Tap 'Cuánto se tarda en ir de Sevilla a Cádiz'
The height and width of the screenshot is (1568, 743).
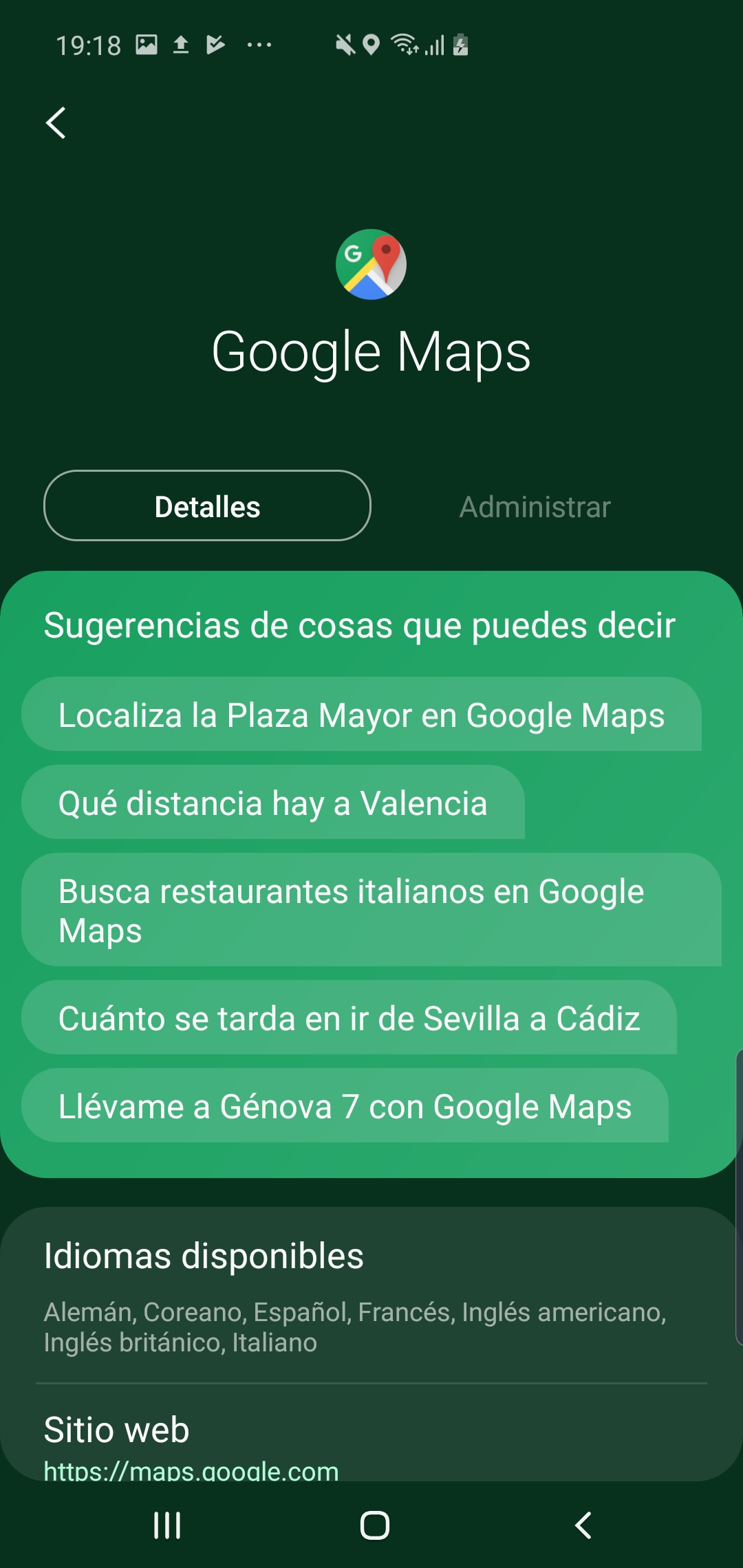pos(349,1018)
